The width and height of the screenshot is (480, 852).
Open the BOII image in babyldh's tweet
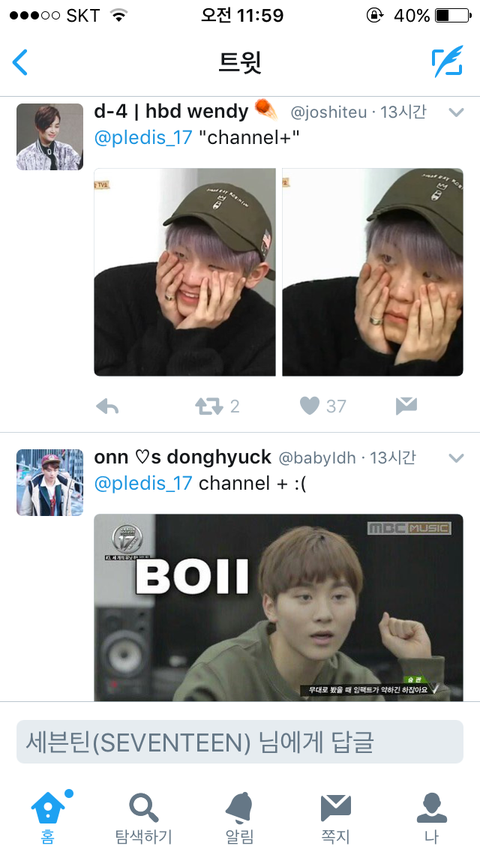pos(278,607)
